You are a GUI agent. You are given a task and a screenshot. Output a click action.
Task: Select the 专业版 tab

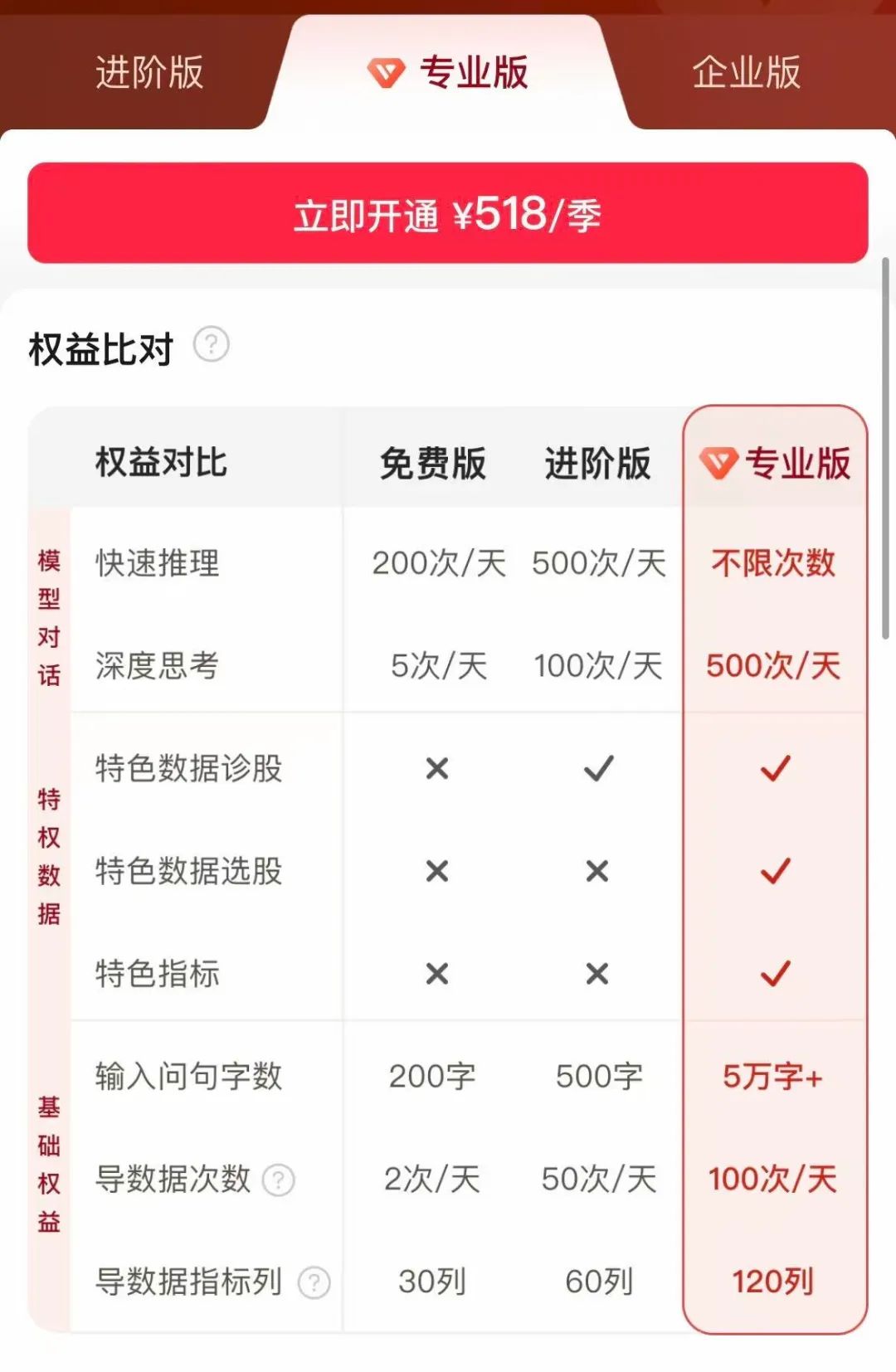[448, 73]
